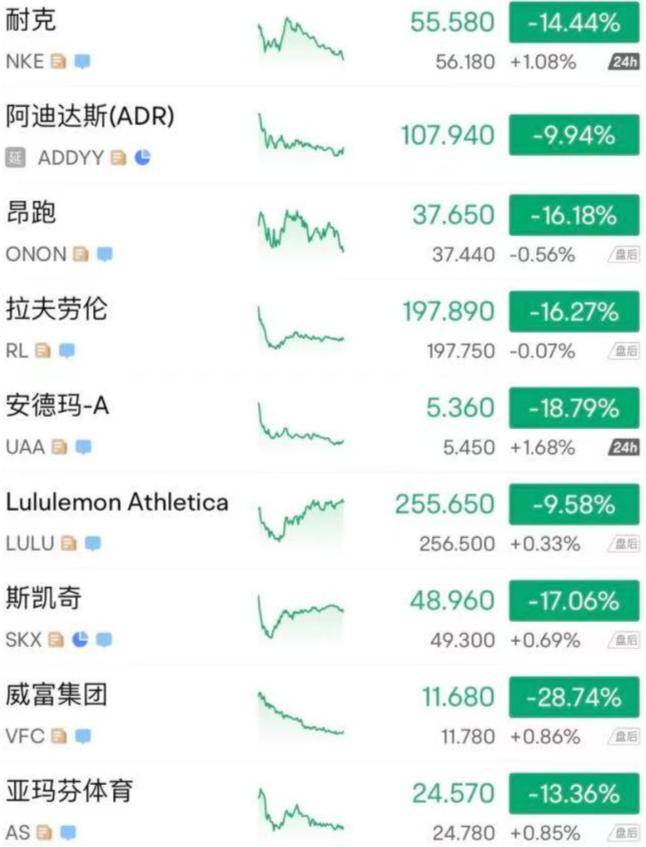Toggle the -28.74% change badge for 威富集团
Viewport: 646px width, 847px height.
click(574, 697)
